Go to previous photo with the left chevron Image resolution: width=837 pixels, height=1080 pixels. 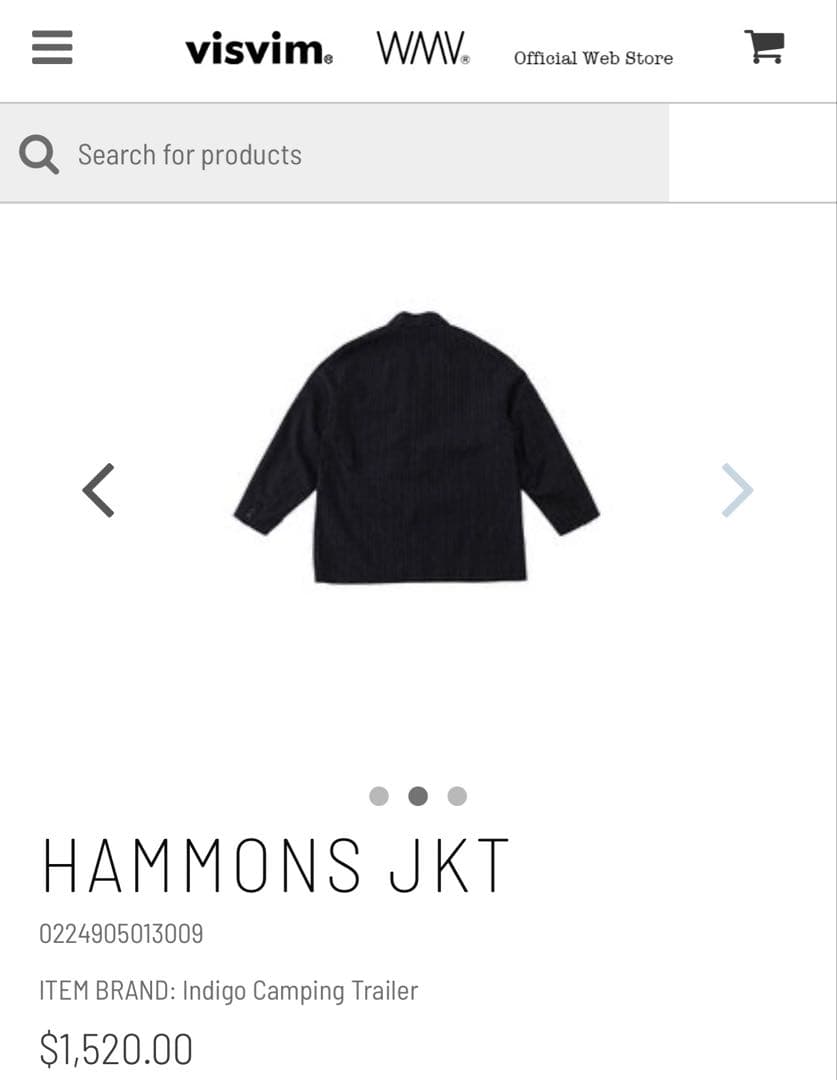tap(96, 489)
